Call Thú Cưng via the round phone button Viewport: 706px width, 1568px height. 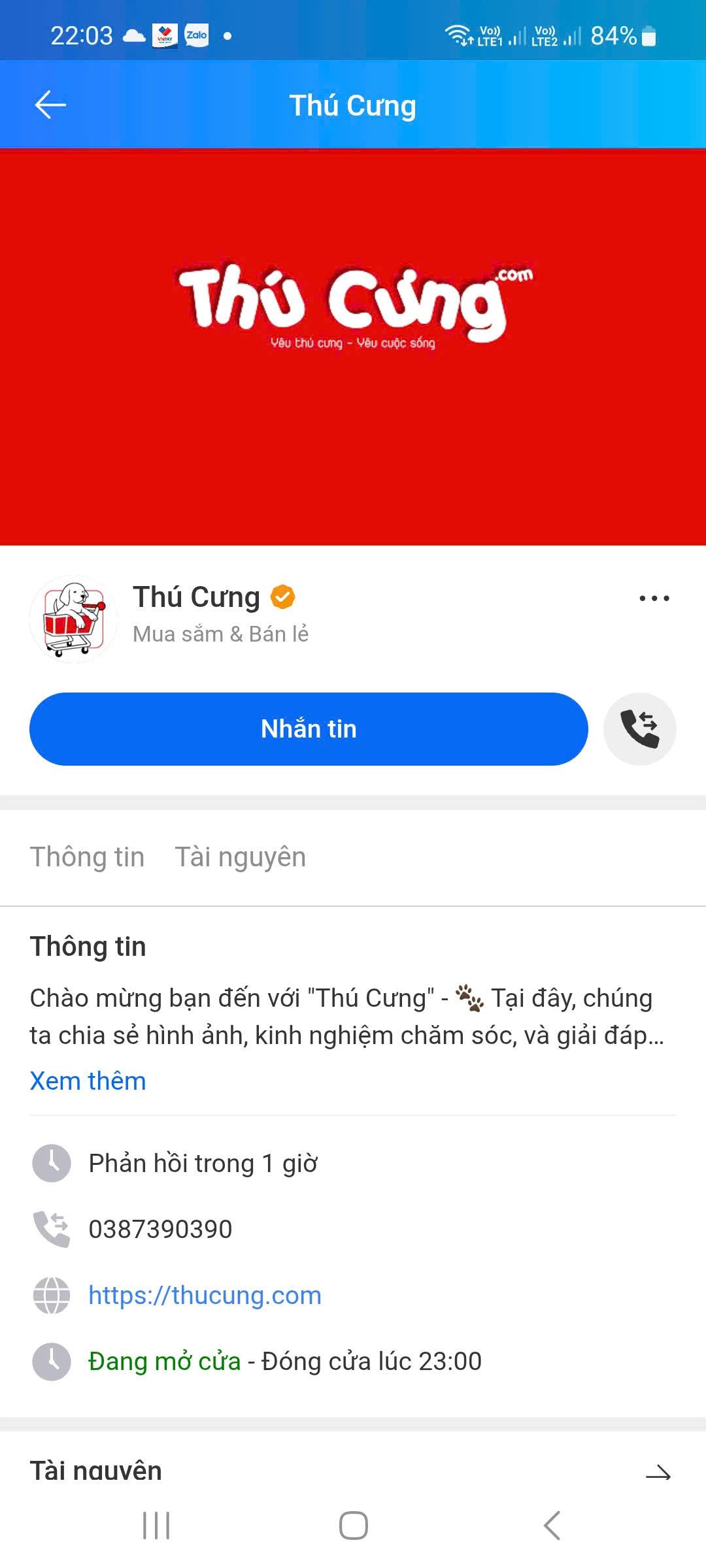[639, 729]
